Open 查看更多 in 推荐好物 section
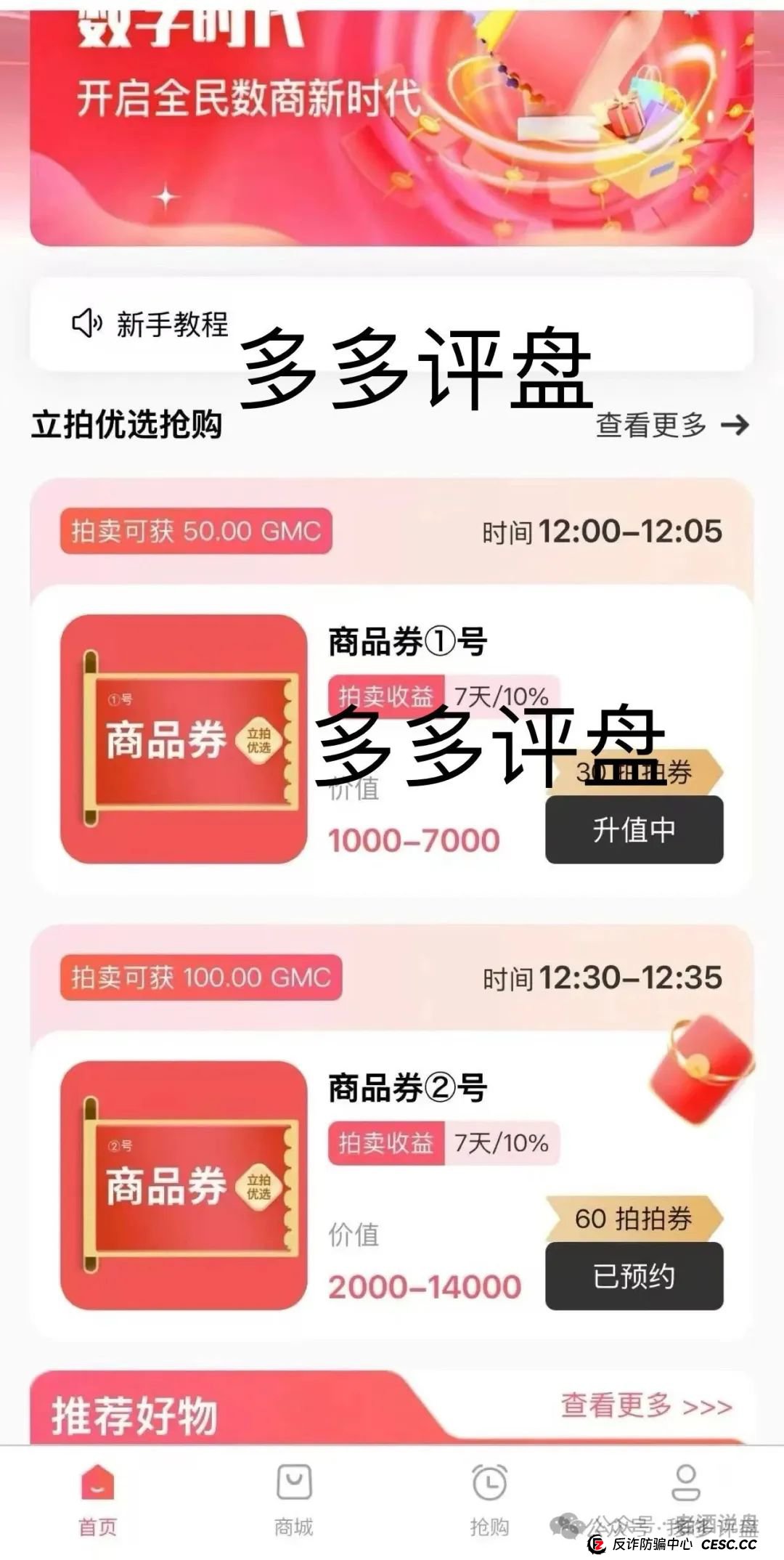Viewport: 784px width, 1560px height. pos(645,1406)
